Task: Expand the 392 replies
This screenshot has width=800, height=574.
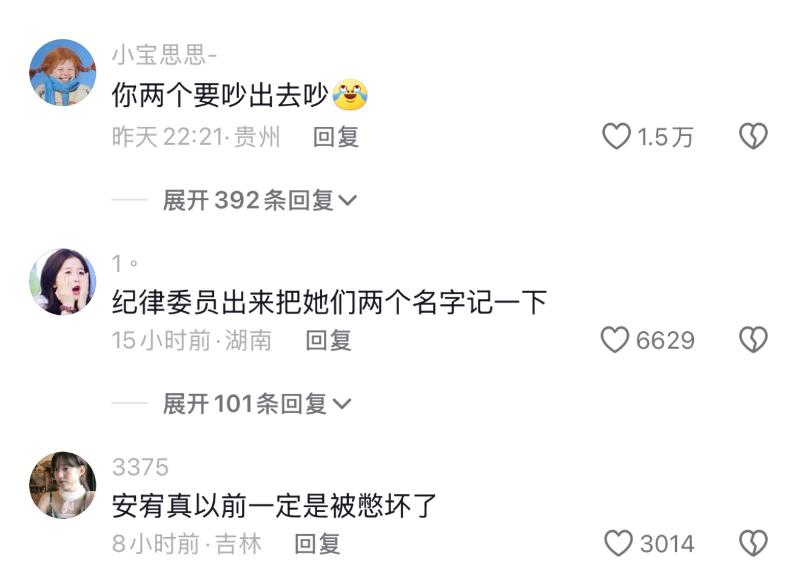Action: point(259,200)
